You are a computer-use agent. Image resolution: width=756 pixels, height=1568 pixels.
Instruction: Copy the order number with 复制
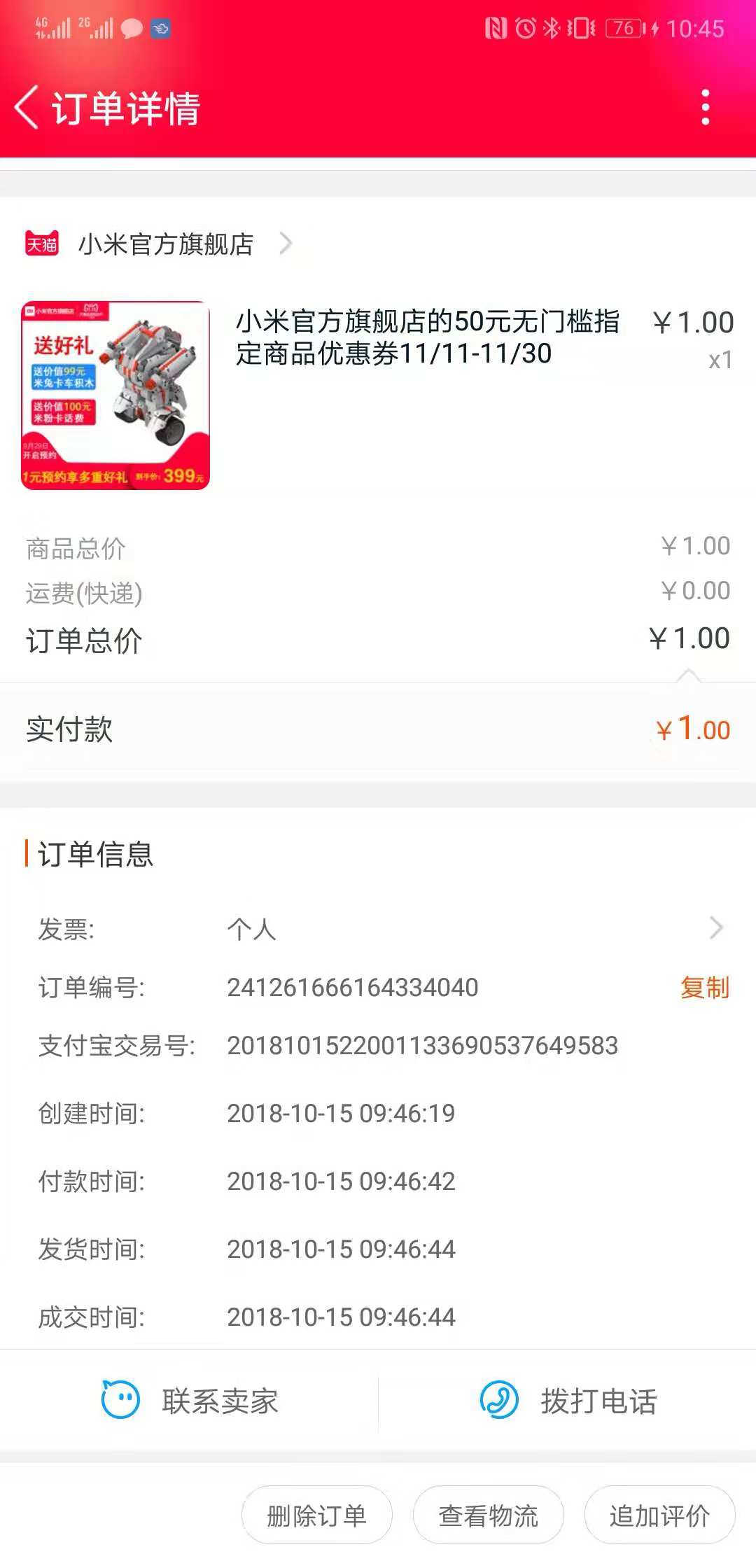click(704, 988)
